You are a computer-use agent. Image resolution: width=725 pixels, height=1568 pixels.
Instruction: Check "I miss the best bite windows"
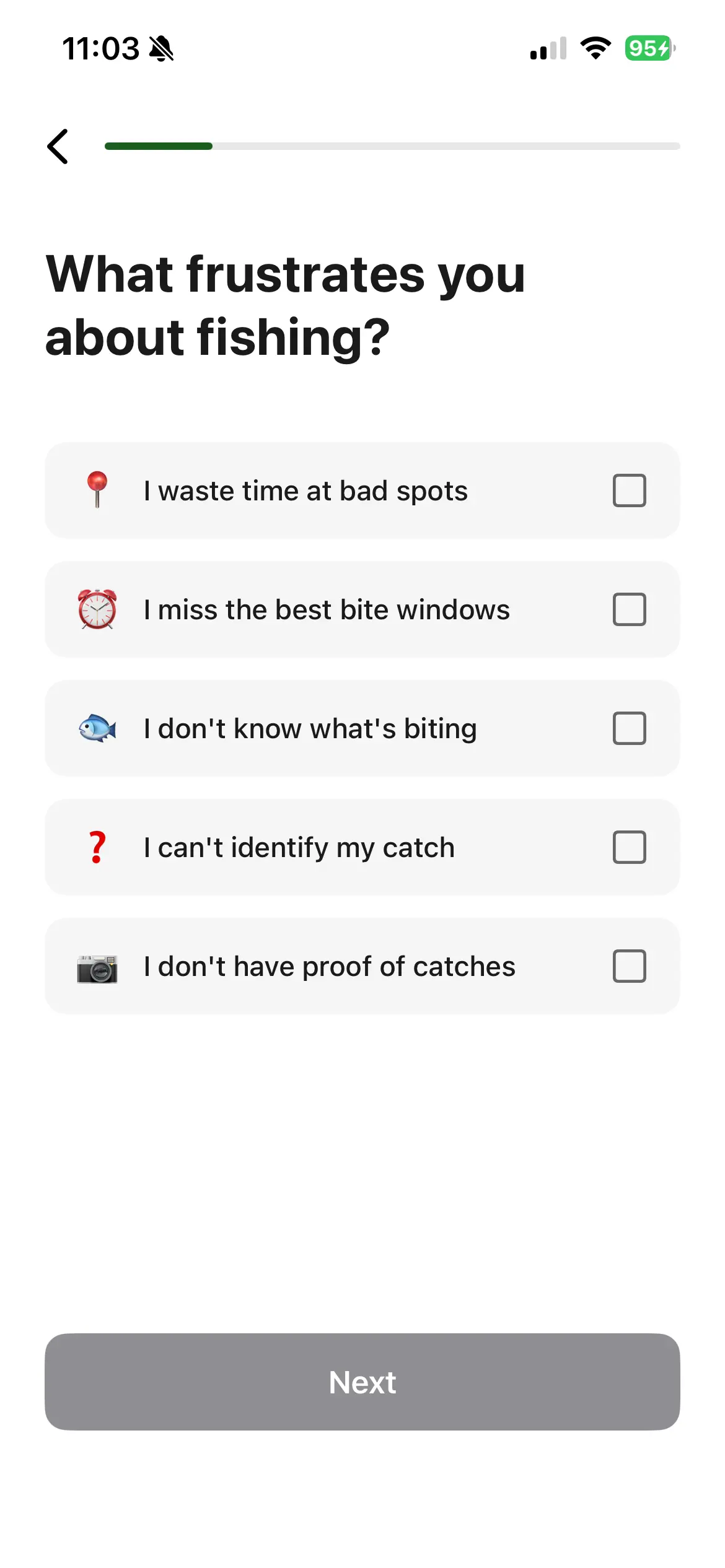click(628, 609)
